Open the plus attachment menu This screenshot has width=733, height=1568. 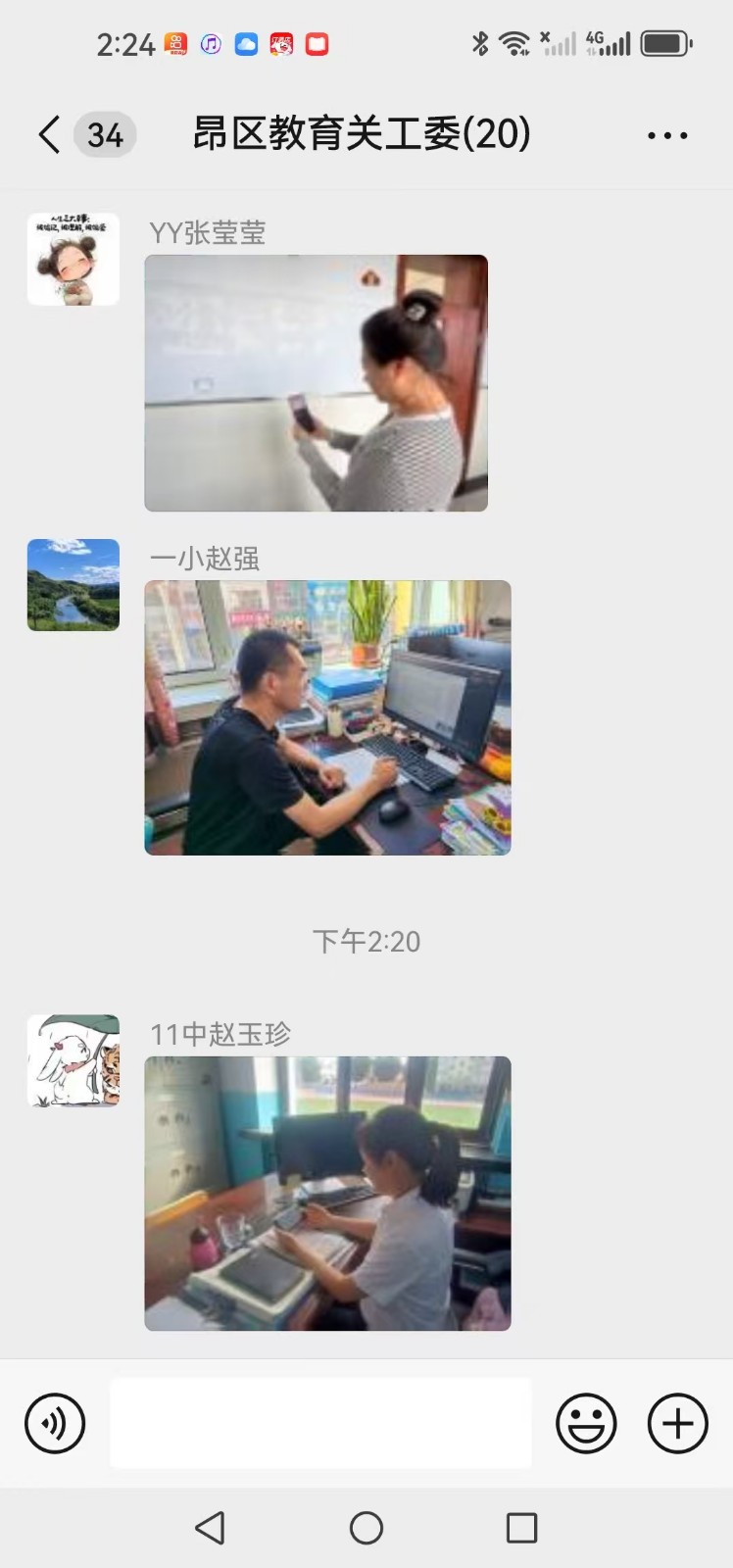677,1423
